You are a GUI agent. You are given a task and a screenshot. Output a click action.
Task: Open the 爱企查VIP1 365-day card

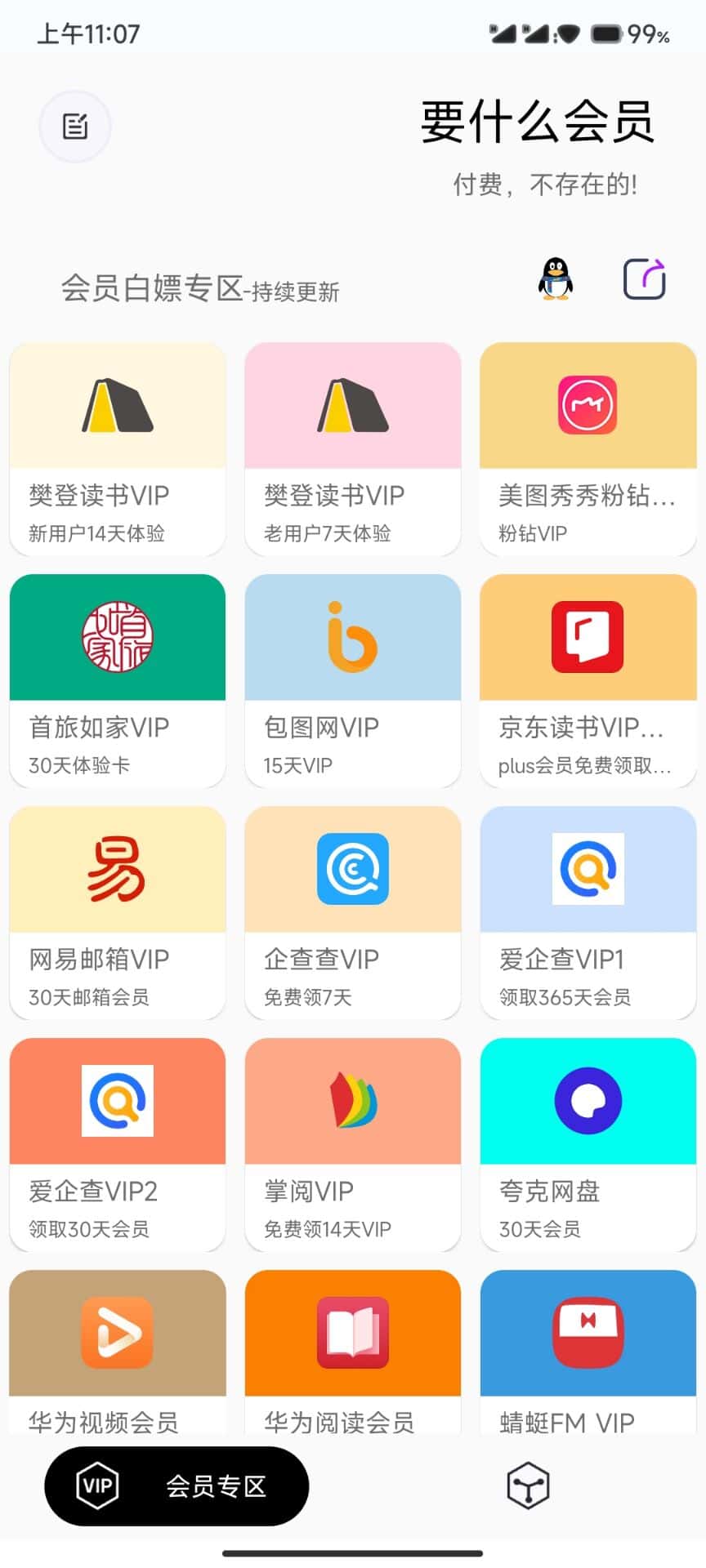(x=588, y=912)
